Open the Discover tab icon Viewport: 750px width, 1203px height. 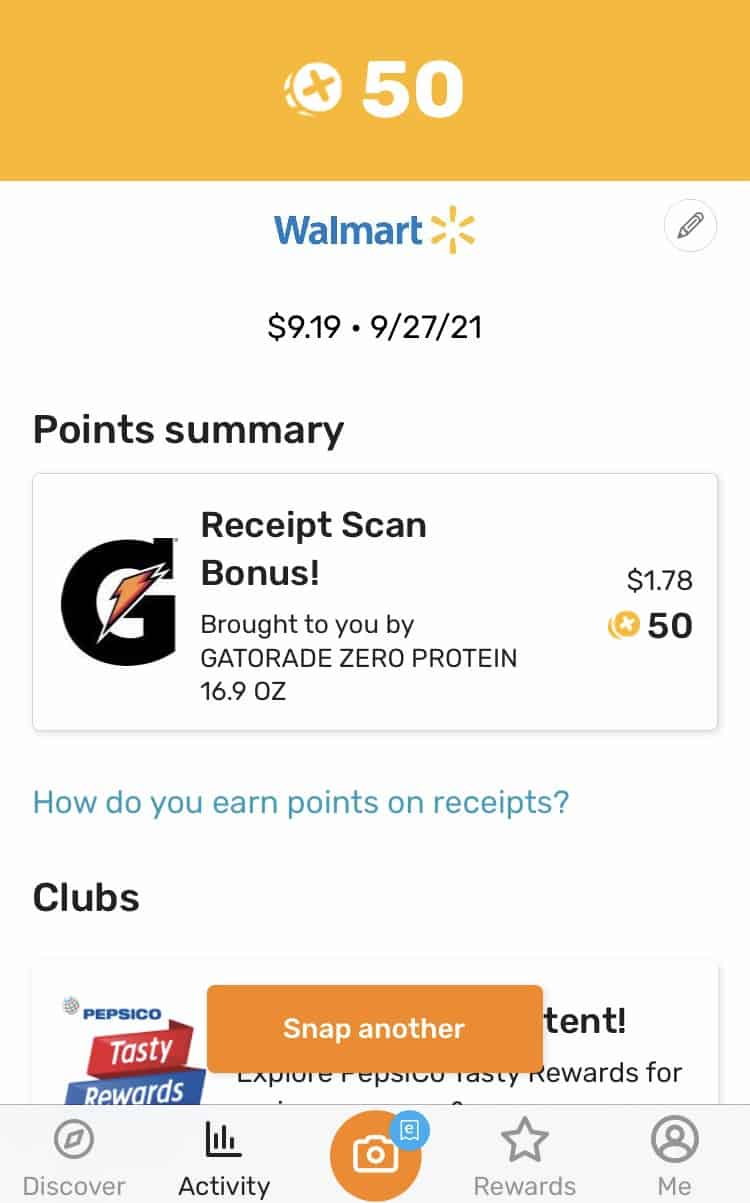74,1139
